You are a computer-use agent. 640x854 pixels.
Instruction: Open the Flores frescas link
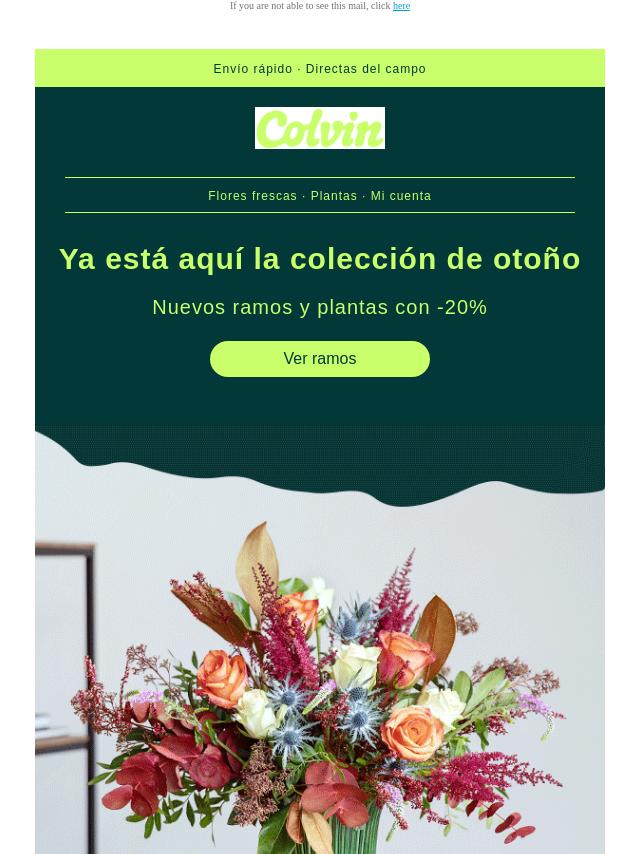click(252, 196)
